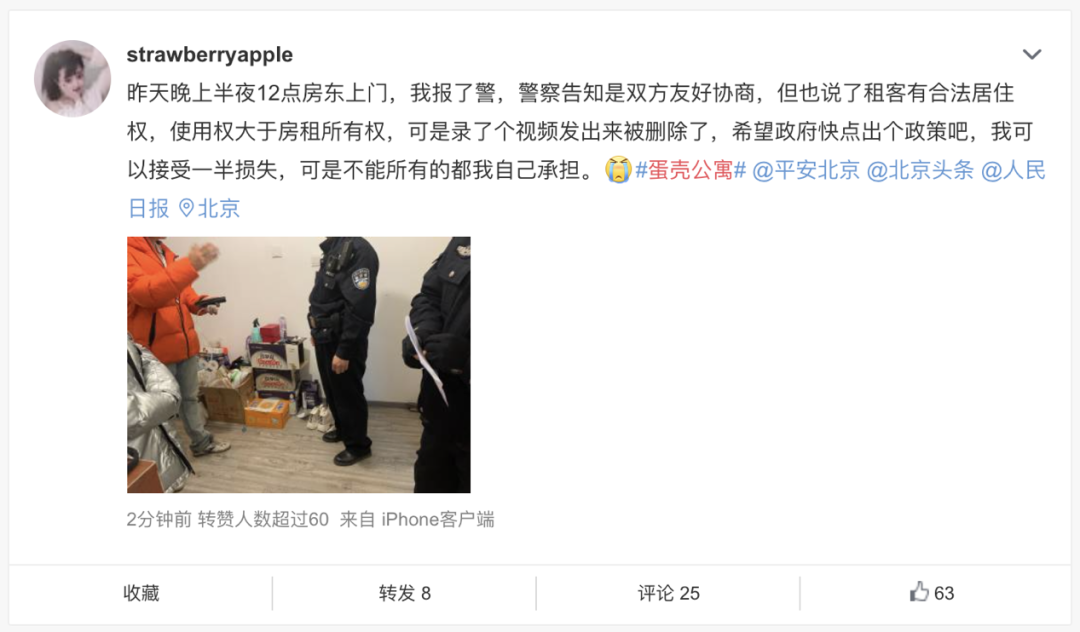Screen dimensions: 1080x632
Task: Open the @北京头条 mention
Action: tap(920, 170)
